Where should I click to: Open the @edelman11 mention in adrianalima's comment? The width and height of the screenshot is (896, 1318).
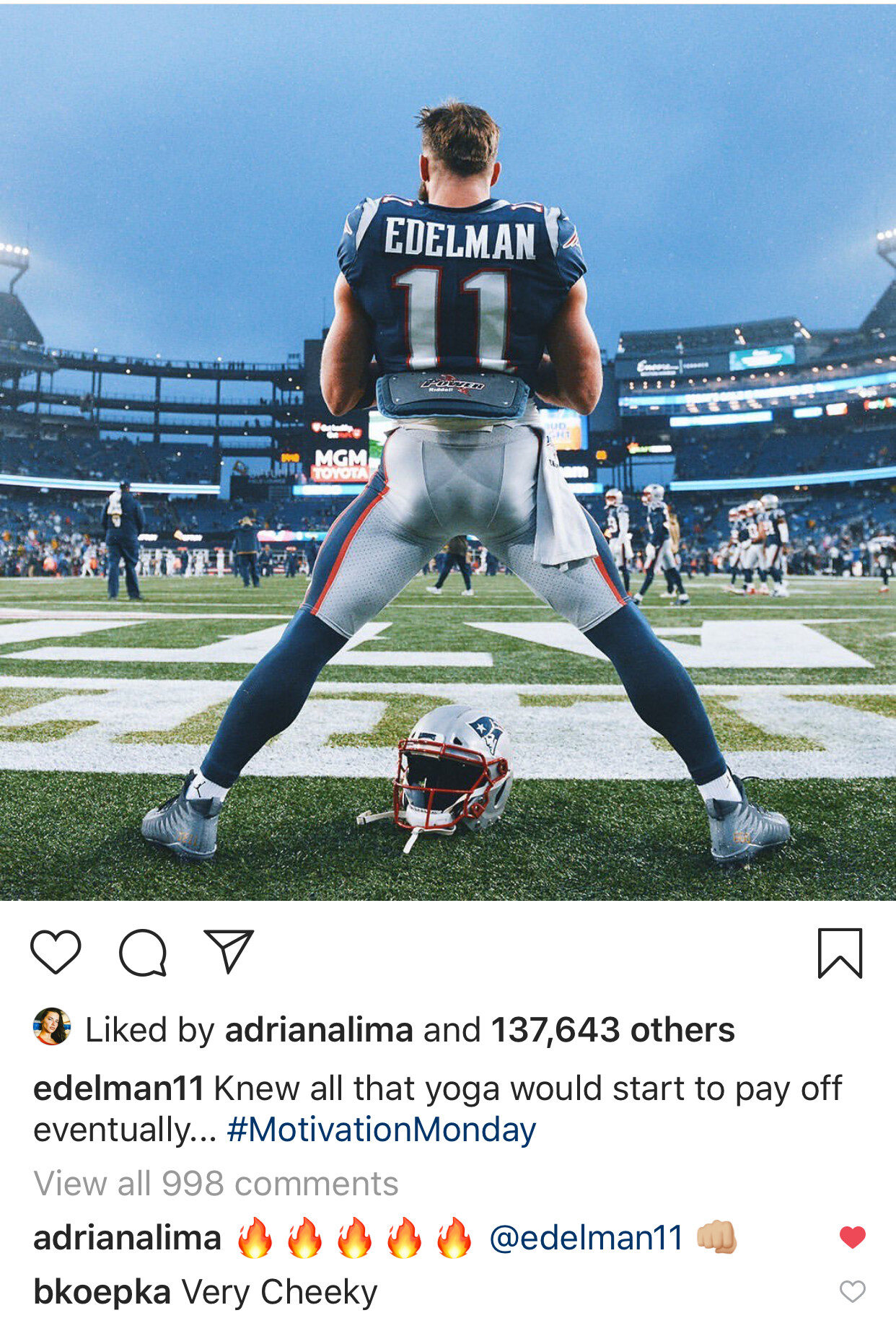coord(586,1238)
